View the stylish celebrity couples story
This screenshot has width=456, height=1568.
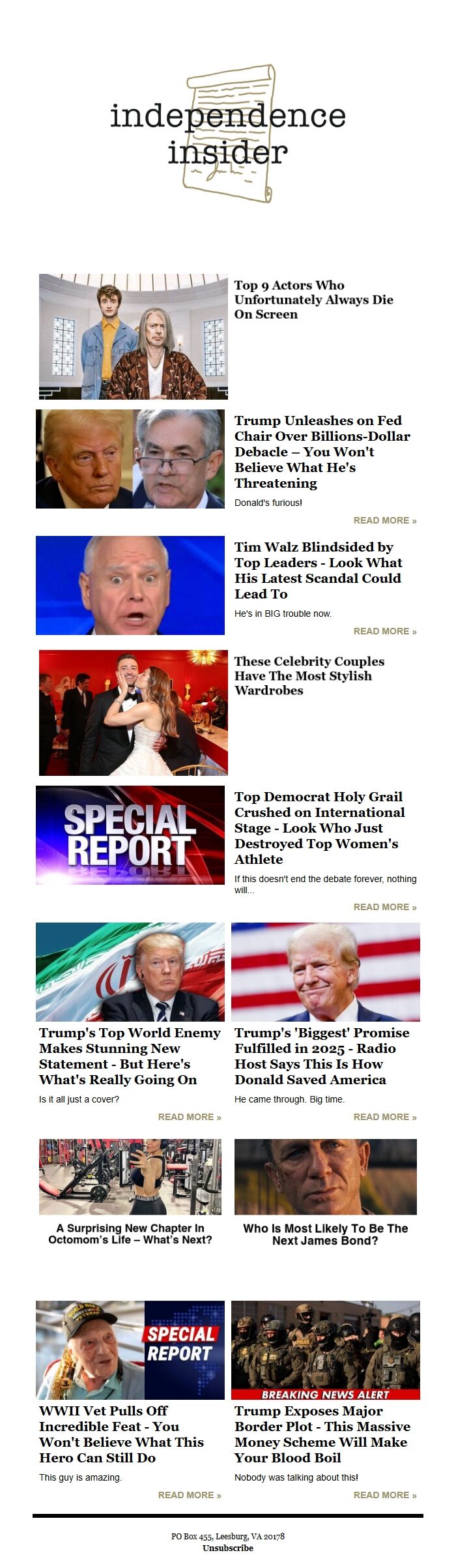309,675
